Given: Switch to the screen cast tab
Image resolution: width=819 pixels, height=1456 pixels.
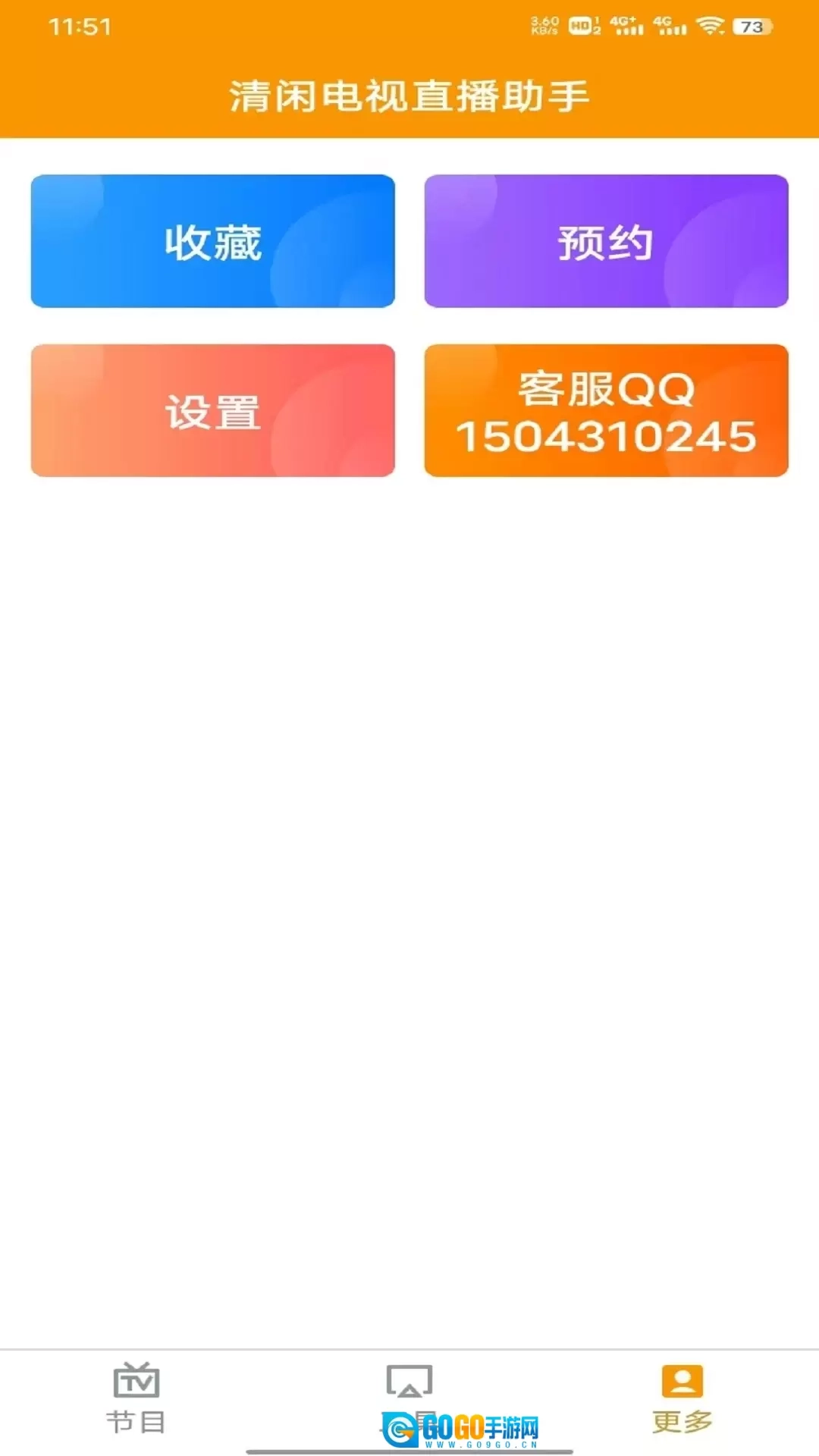Looking at the screenshot, I should [409, 1383].
